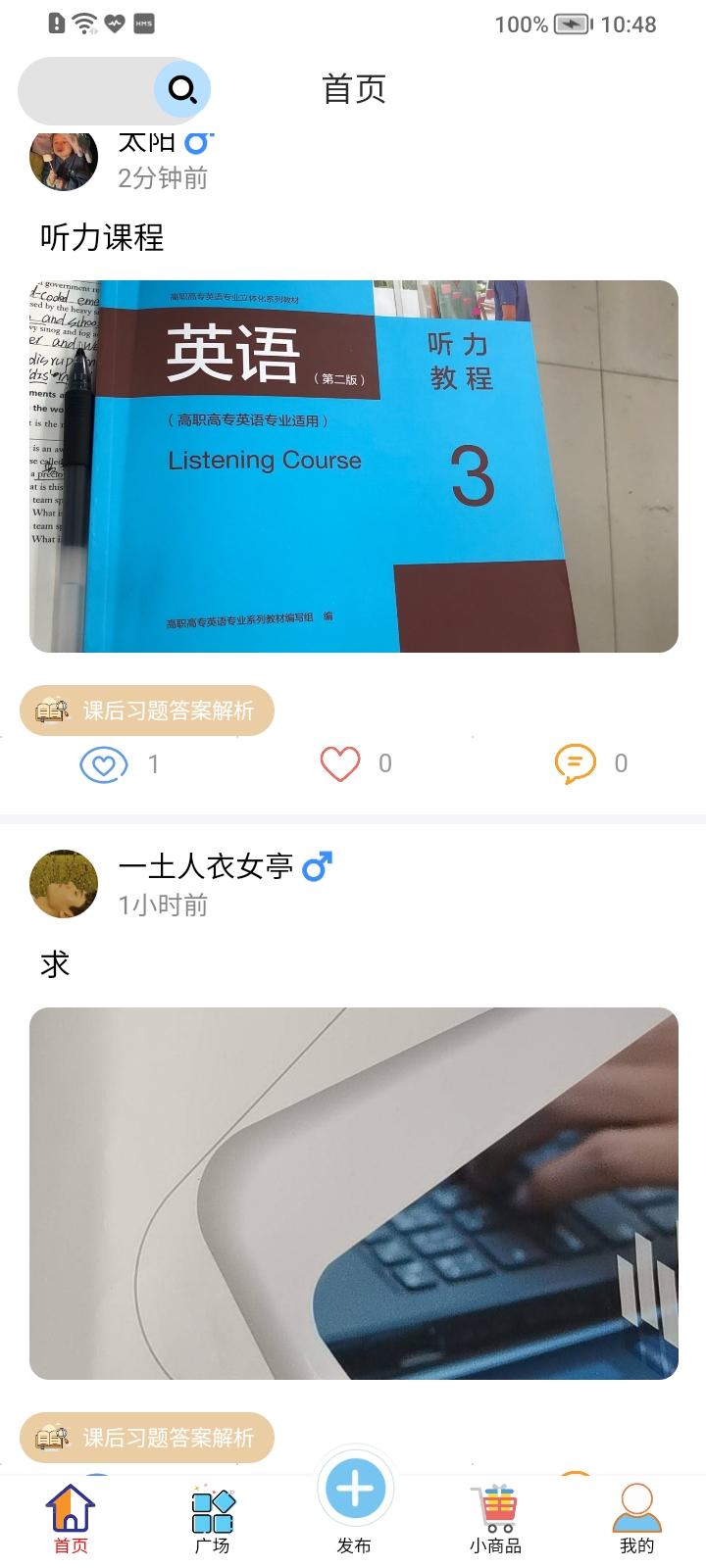Tap 课后习题答案解析 tag under 听力课程 post

pos(147,710)
